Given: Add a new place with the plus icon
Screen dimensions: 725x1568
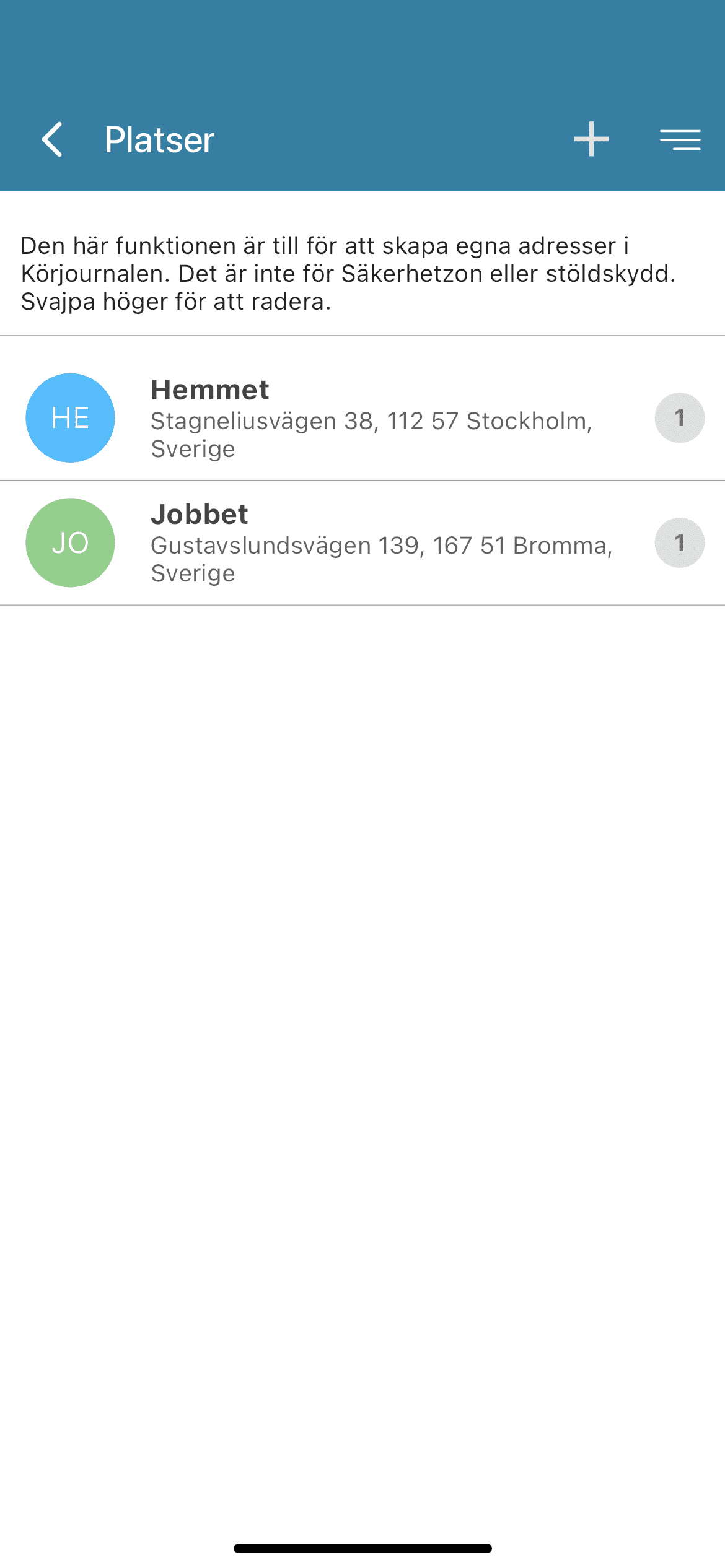Looking at the screenshot, I should 591,139.
